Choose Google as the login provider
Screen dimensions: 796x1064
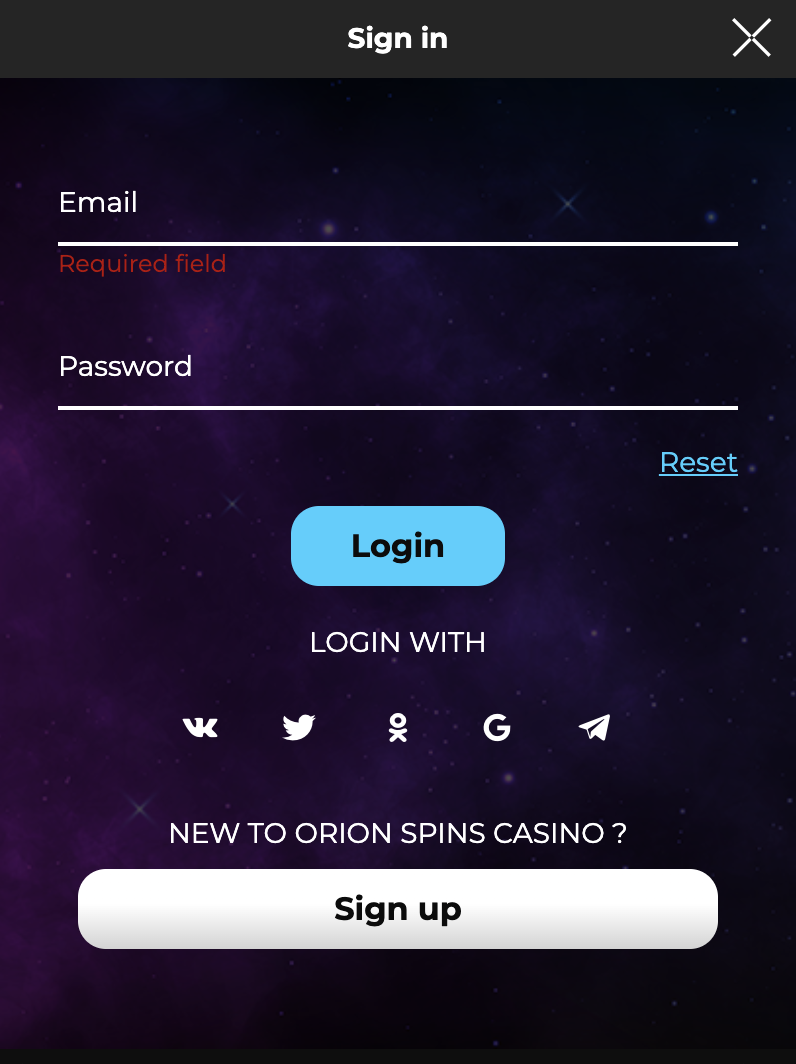pos(496,728)
